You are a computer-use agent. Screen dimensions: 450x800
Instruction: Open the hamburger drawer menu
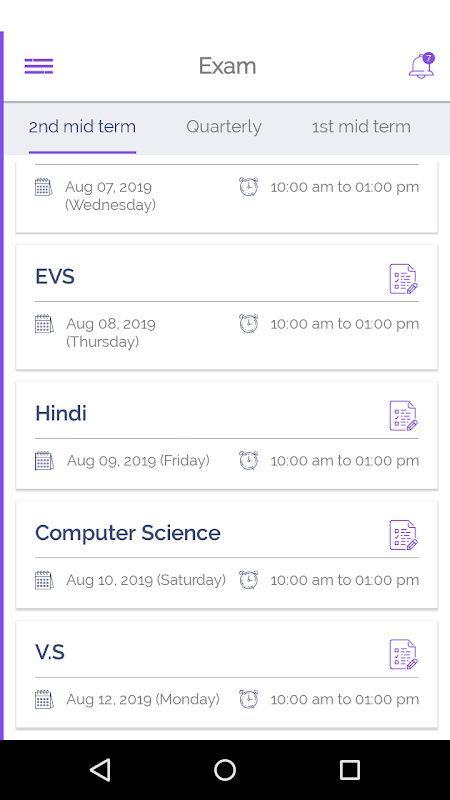coord(39,66)
